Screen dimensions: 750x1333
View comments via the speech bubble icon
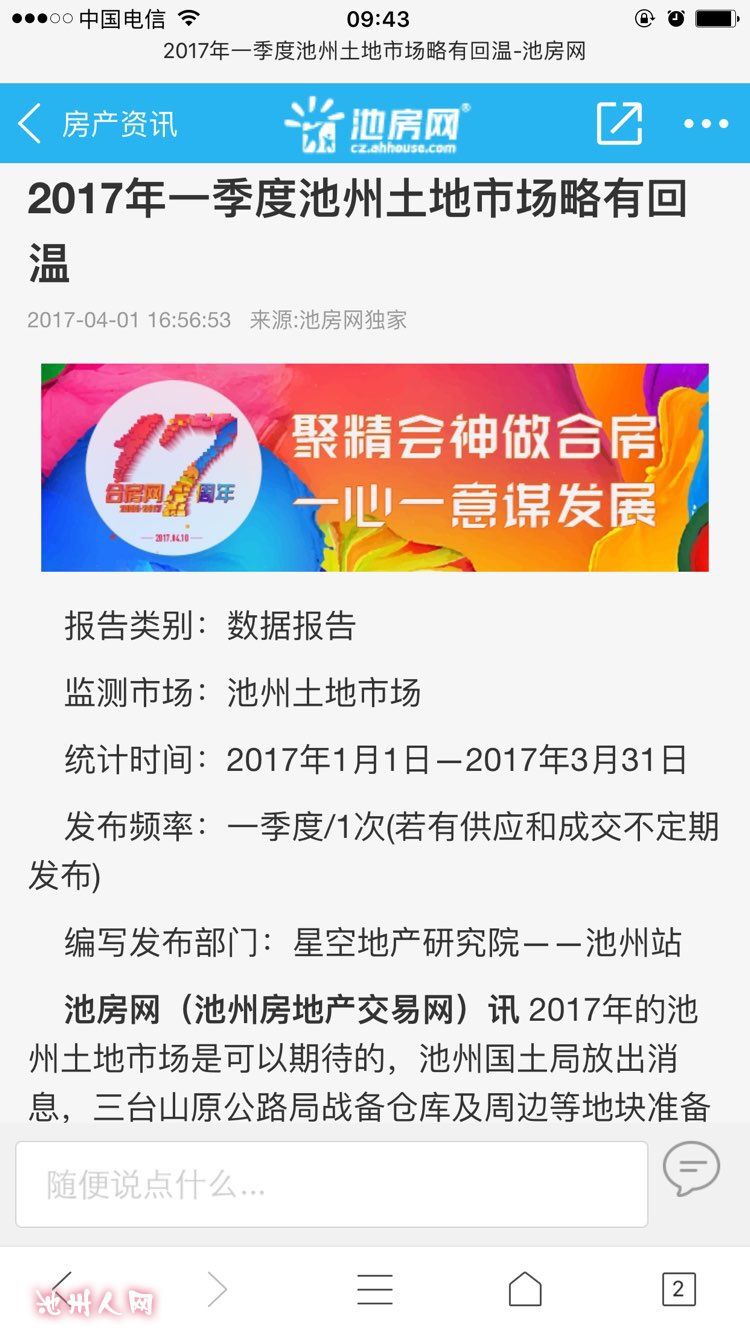[691, 1169]
